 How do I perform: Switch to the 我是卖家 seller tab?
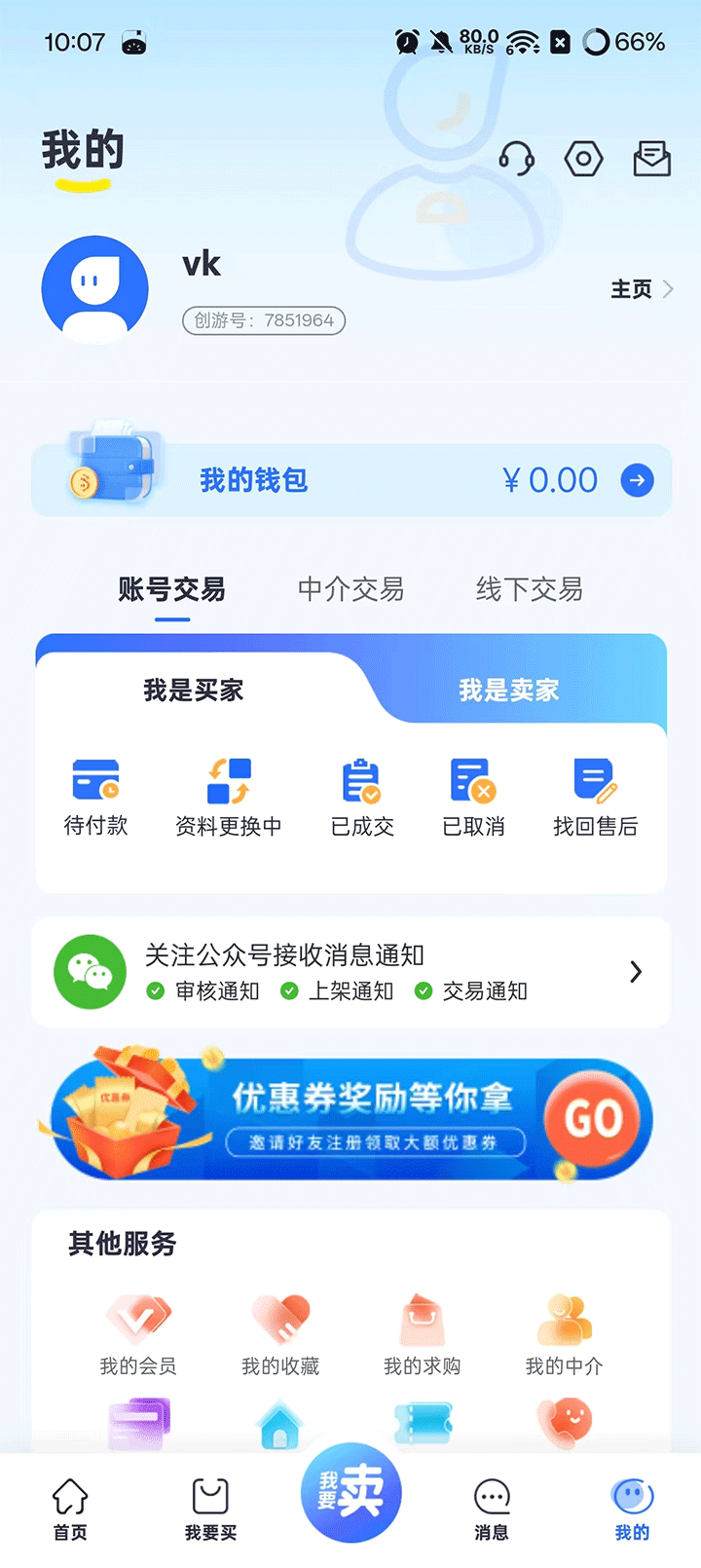[510, 691]
